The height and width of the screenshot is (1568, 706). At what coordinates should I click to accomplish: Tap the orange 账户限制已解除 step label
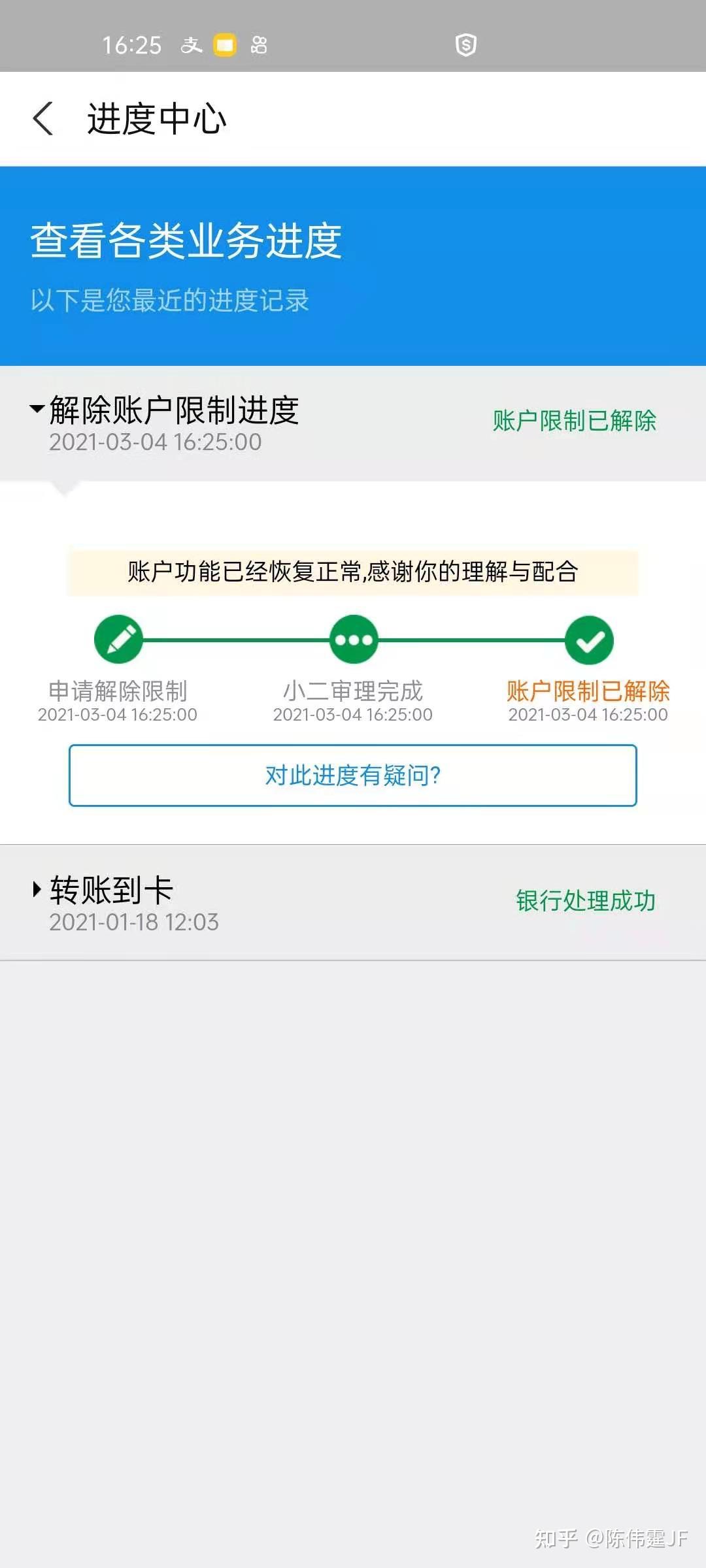588,691
